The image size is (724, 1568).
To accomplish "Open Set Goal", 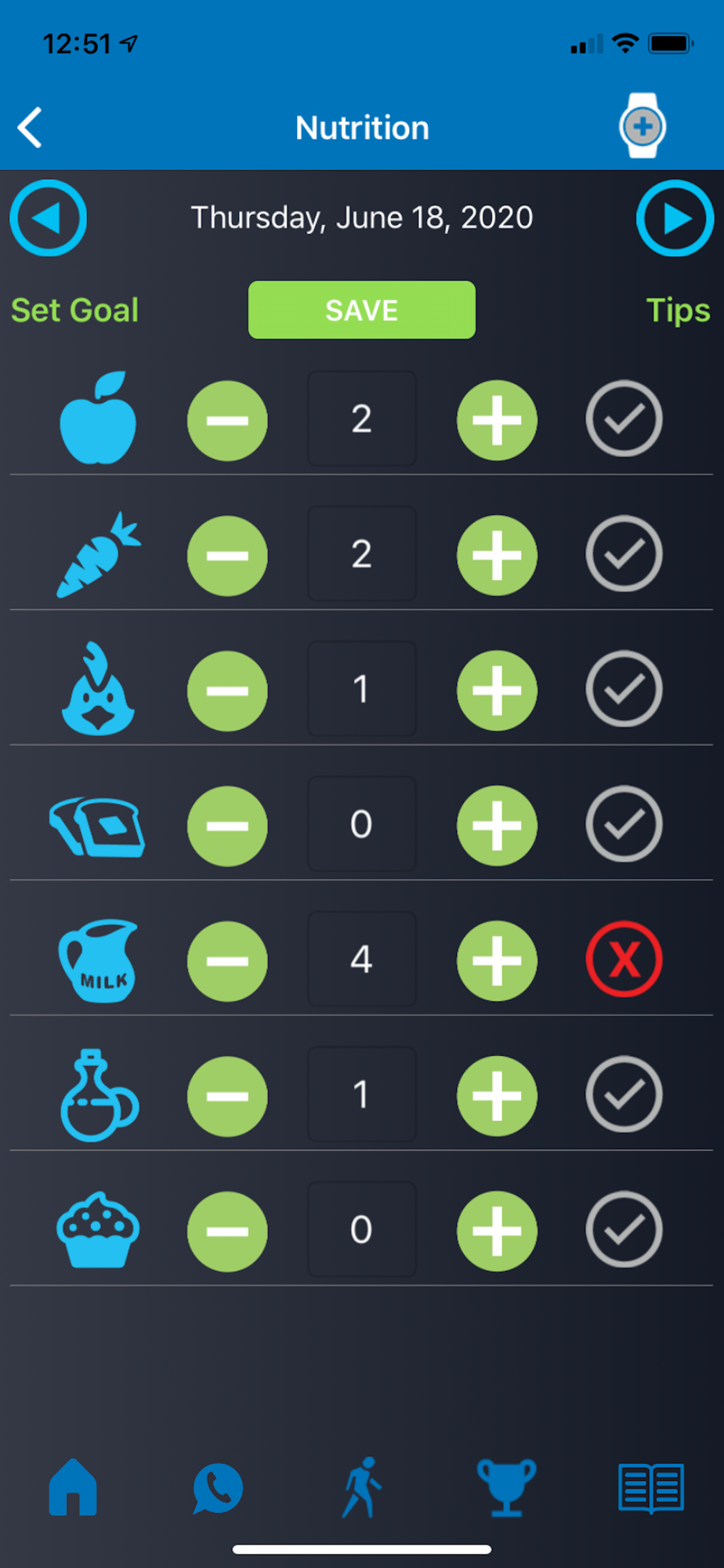I will coord(75,310).
